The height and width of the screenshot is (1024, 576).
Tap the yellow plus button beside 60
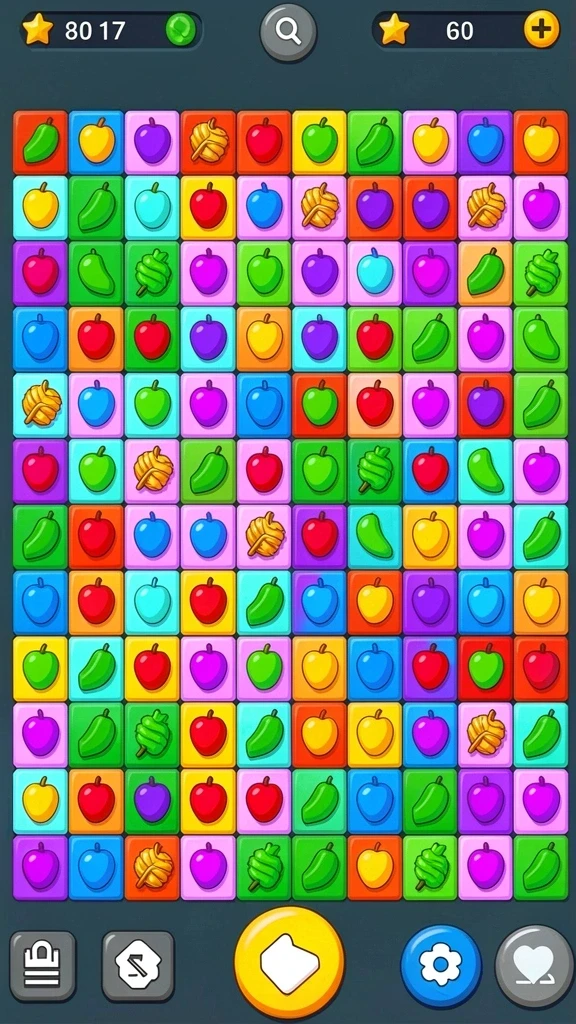coord(541,29)
